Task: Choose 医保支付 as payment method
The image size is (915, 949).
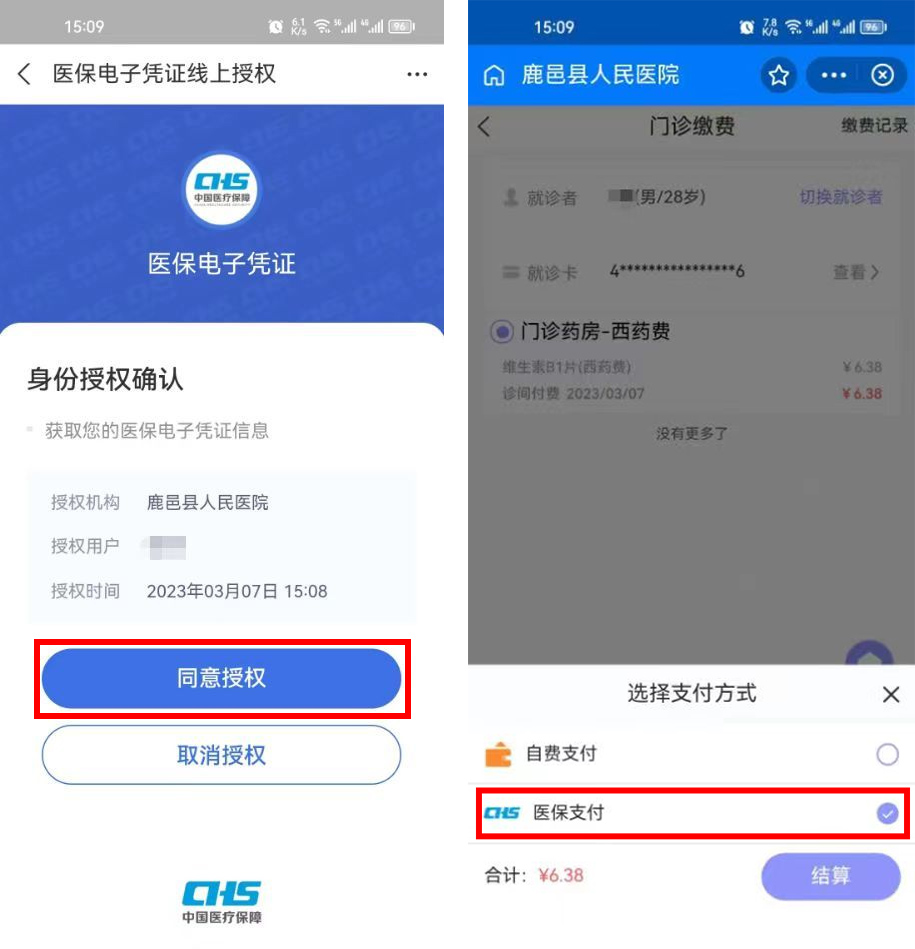Action: [886, 813]
